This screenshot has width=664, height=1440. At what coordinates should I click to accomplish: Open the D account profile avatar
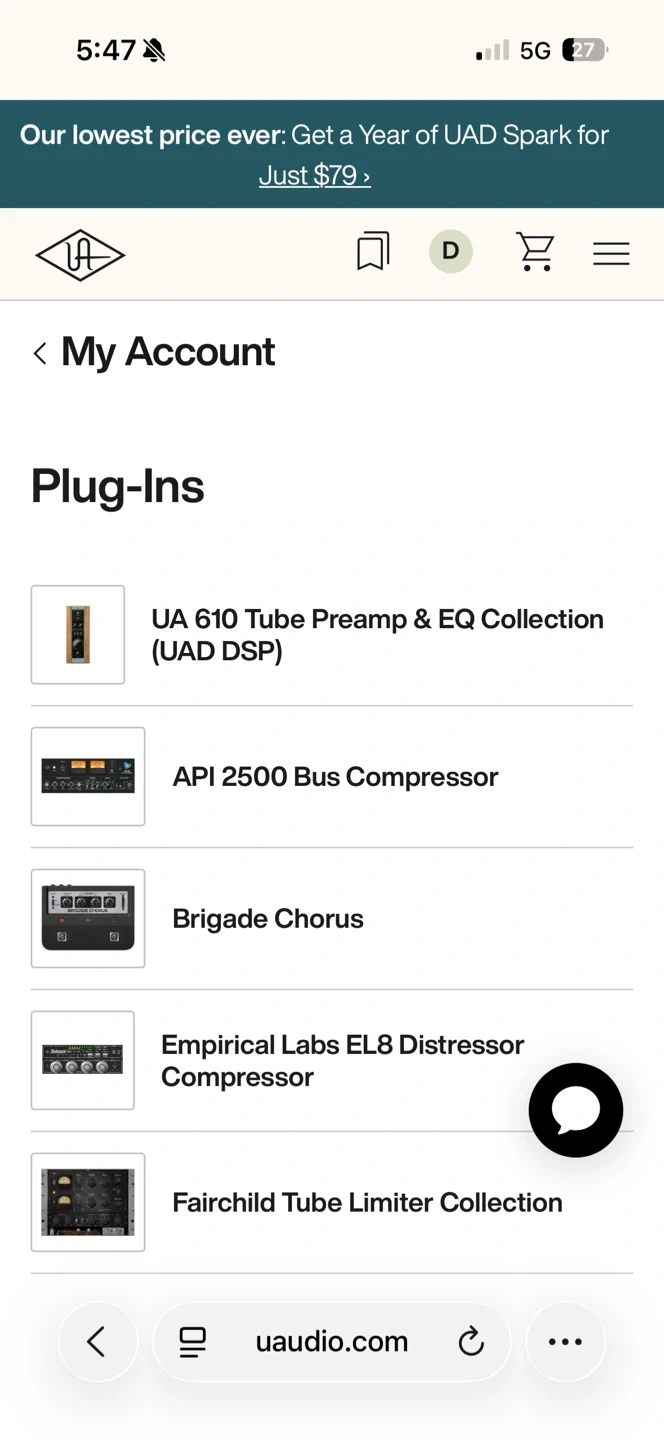(x=451, y=251)
